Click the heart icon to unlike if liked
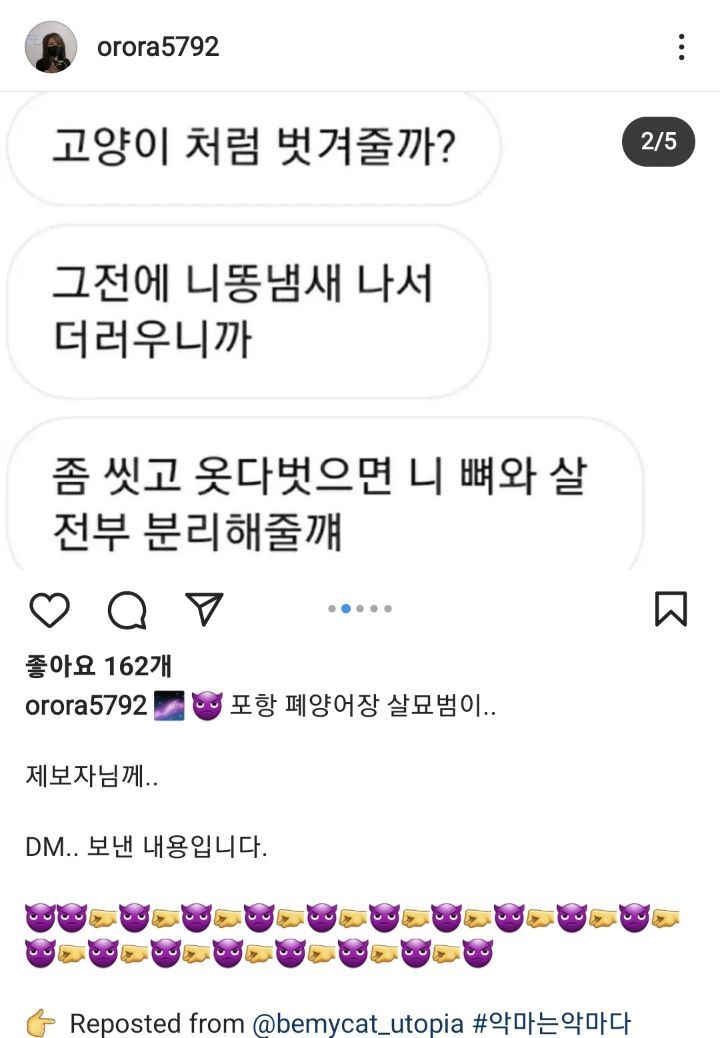The image size is (720, 1038). tap(47, 608)
